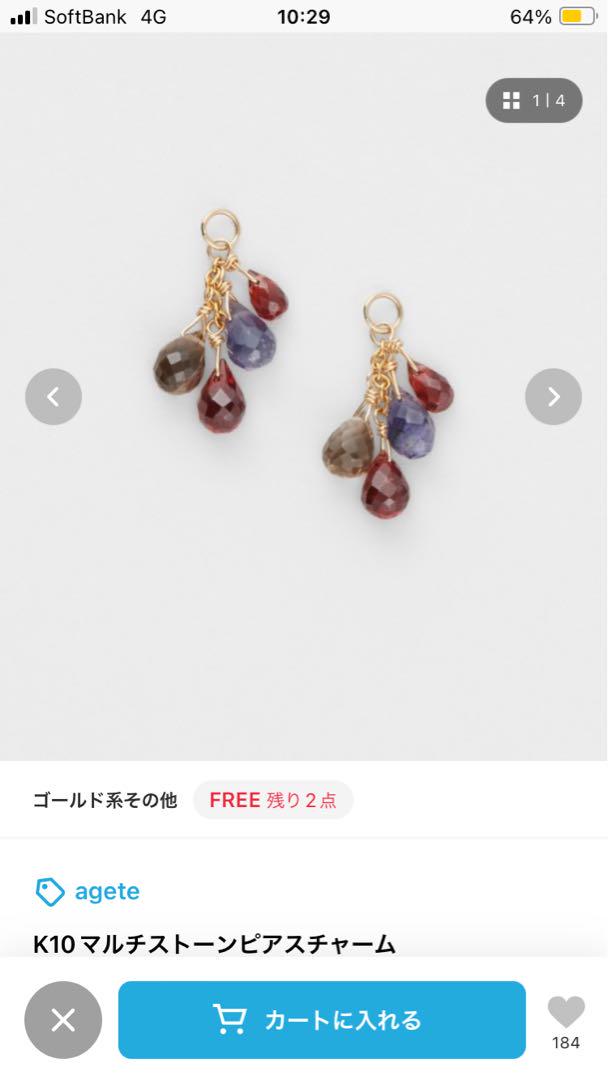Go to the previous product image
Screen dimensions: 608x1080
pyautogui.click(x=53, y=397)
